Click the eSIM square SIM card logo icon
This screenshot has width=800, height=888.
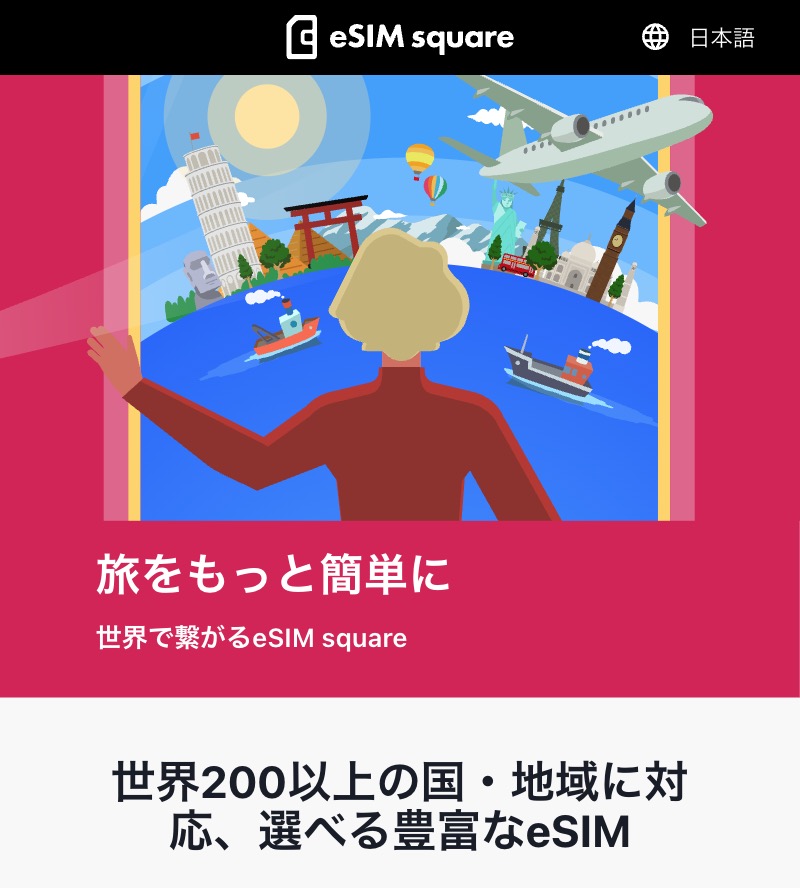tap(298, 38)
